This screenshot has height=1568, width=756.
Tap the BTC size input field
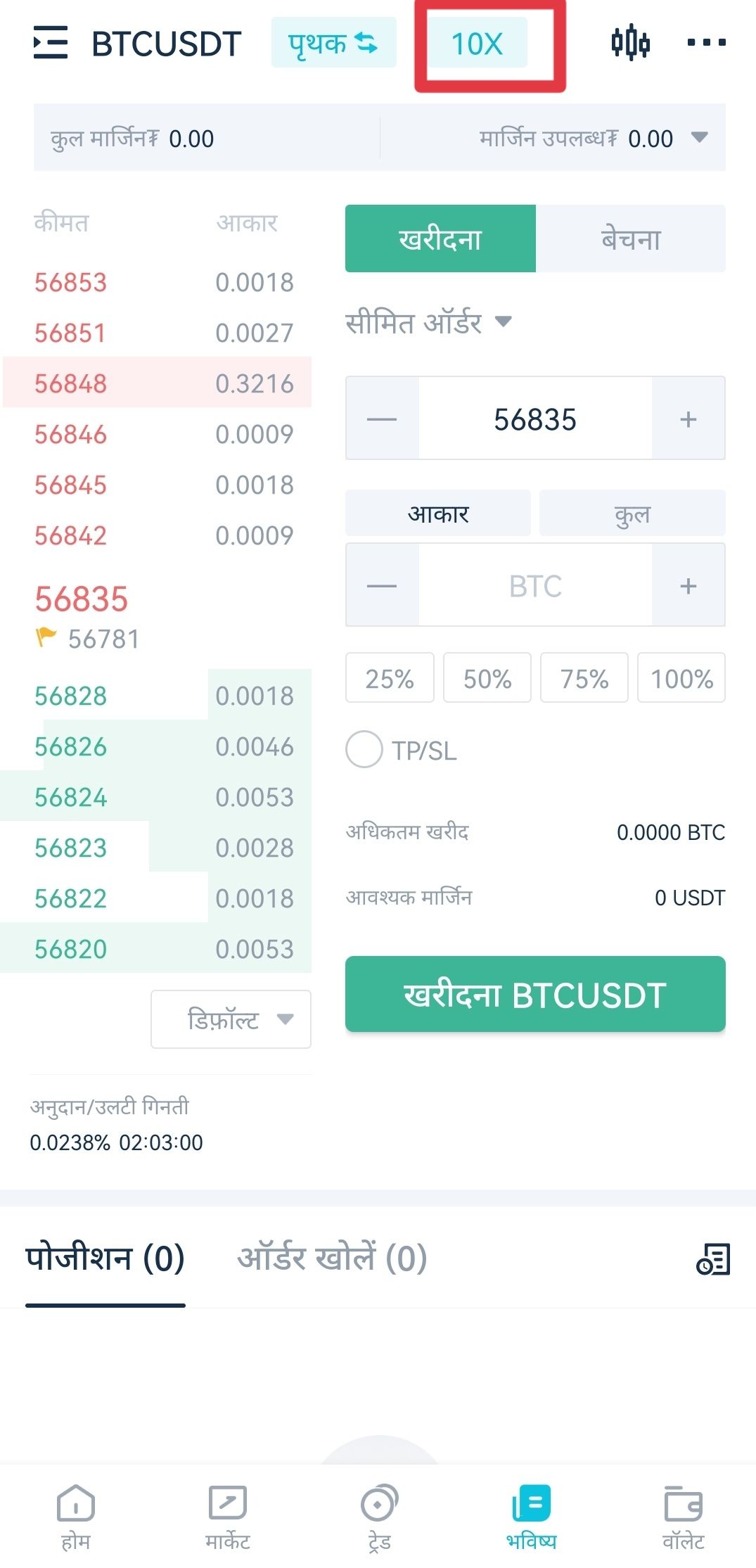(x=535, y=585)
